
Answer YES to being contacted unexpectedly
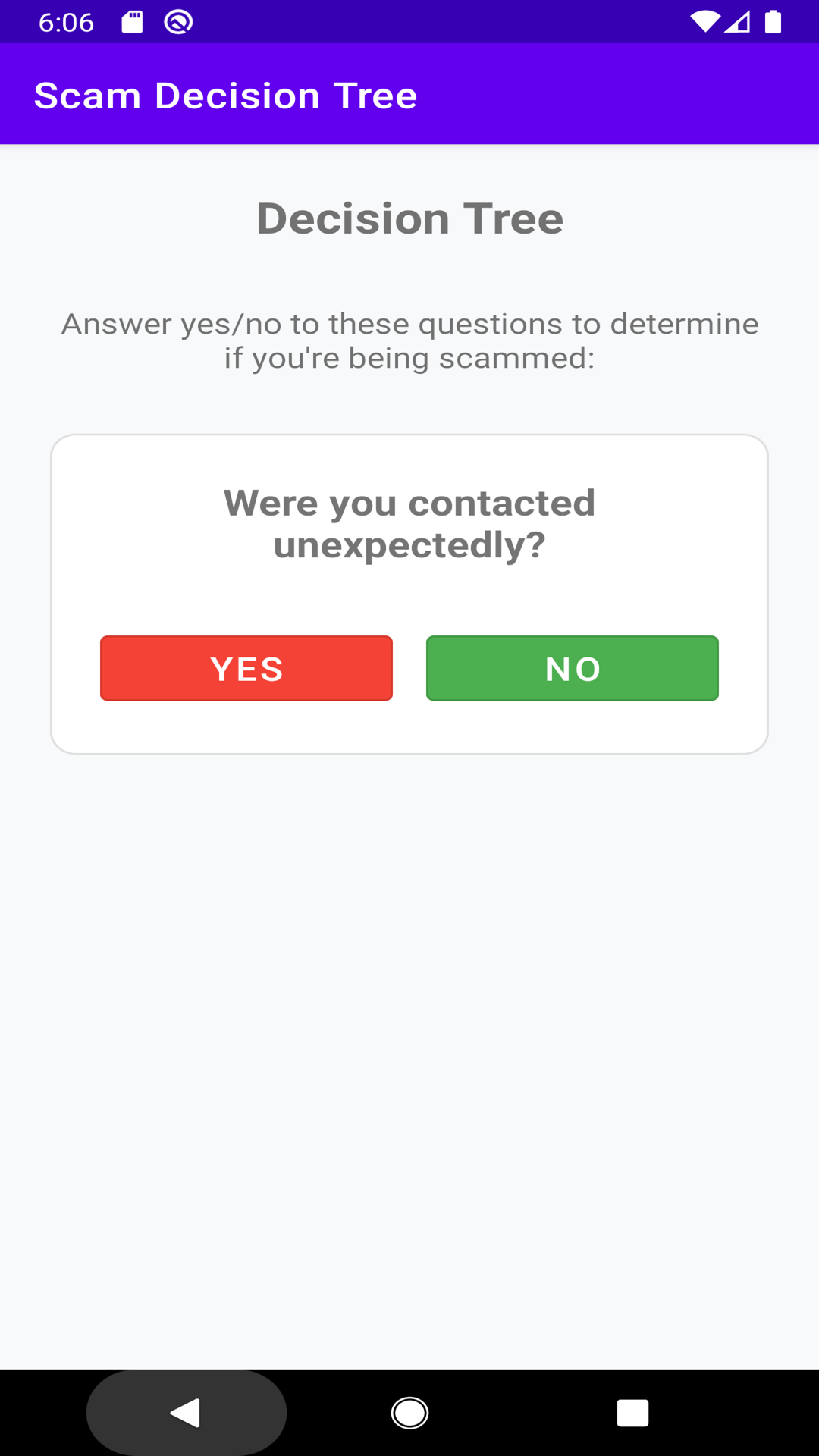(x=246, y=668)
